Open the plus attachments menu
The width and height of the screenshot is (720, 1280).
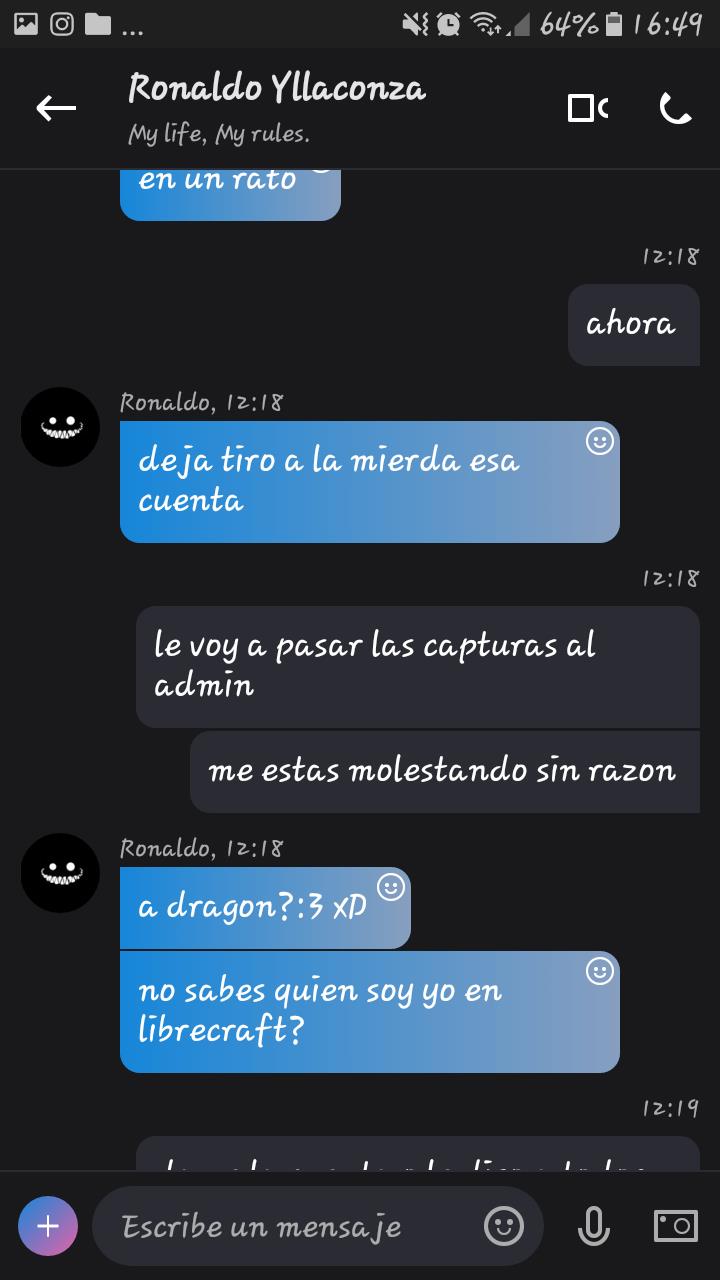(x=48, y=1226)
